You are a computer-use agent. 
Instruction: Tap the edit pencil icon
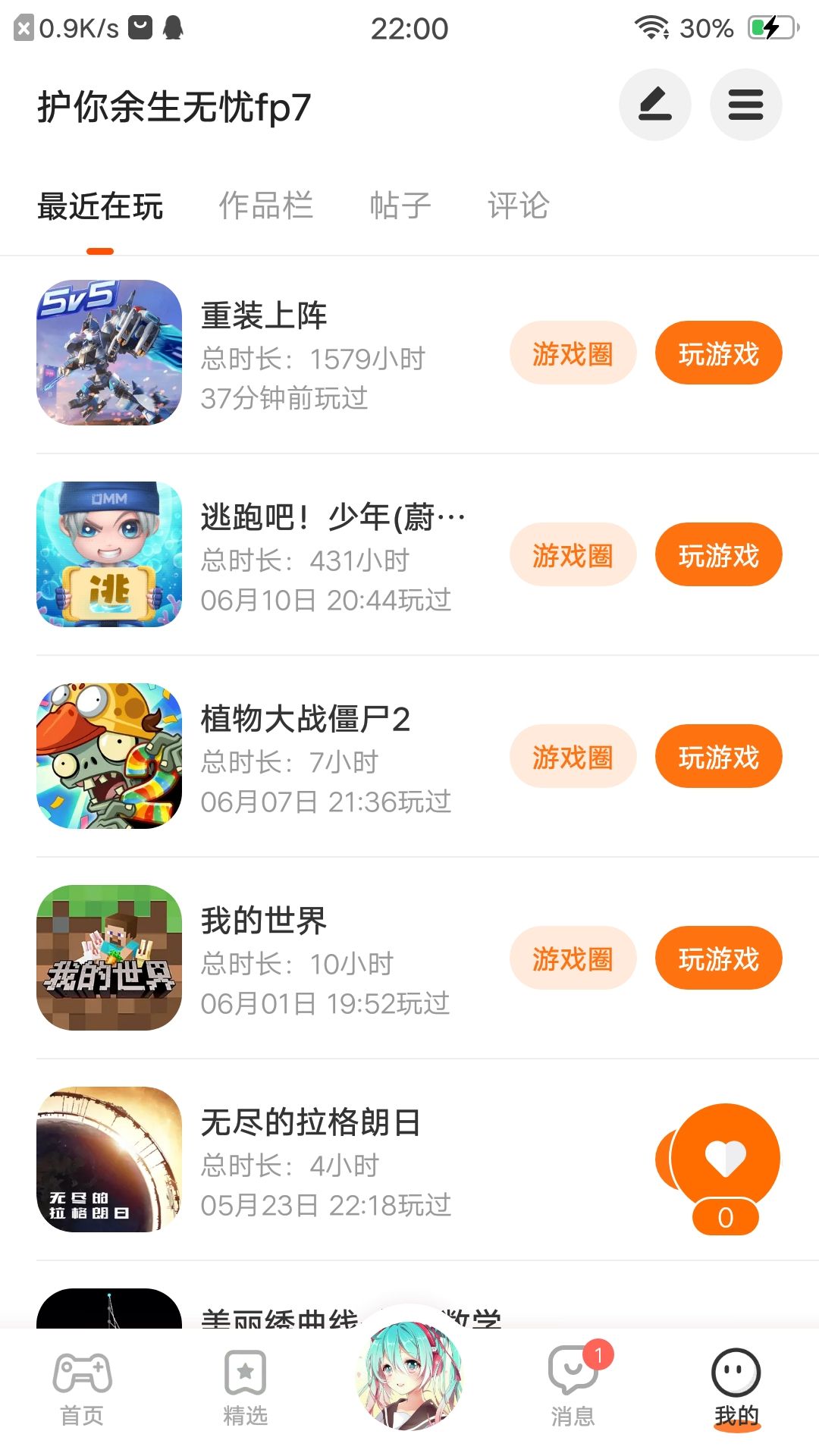click(x=654, y=105)
